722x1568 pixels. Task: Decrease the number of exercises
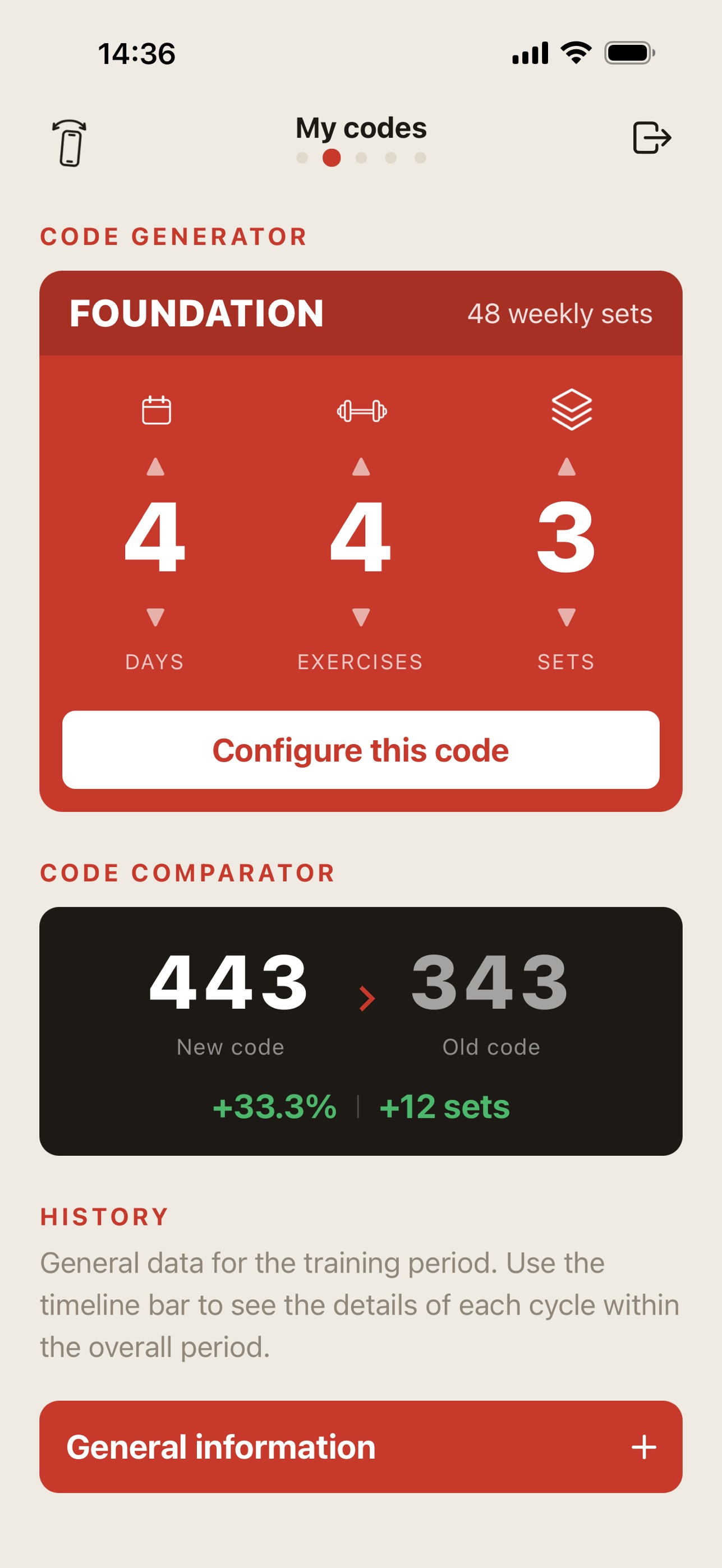(x=361, y=617)
